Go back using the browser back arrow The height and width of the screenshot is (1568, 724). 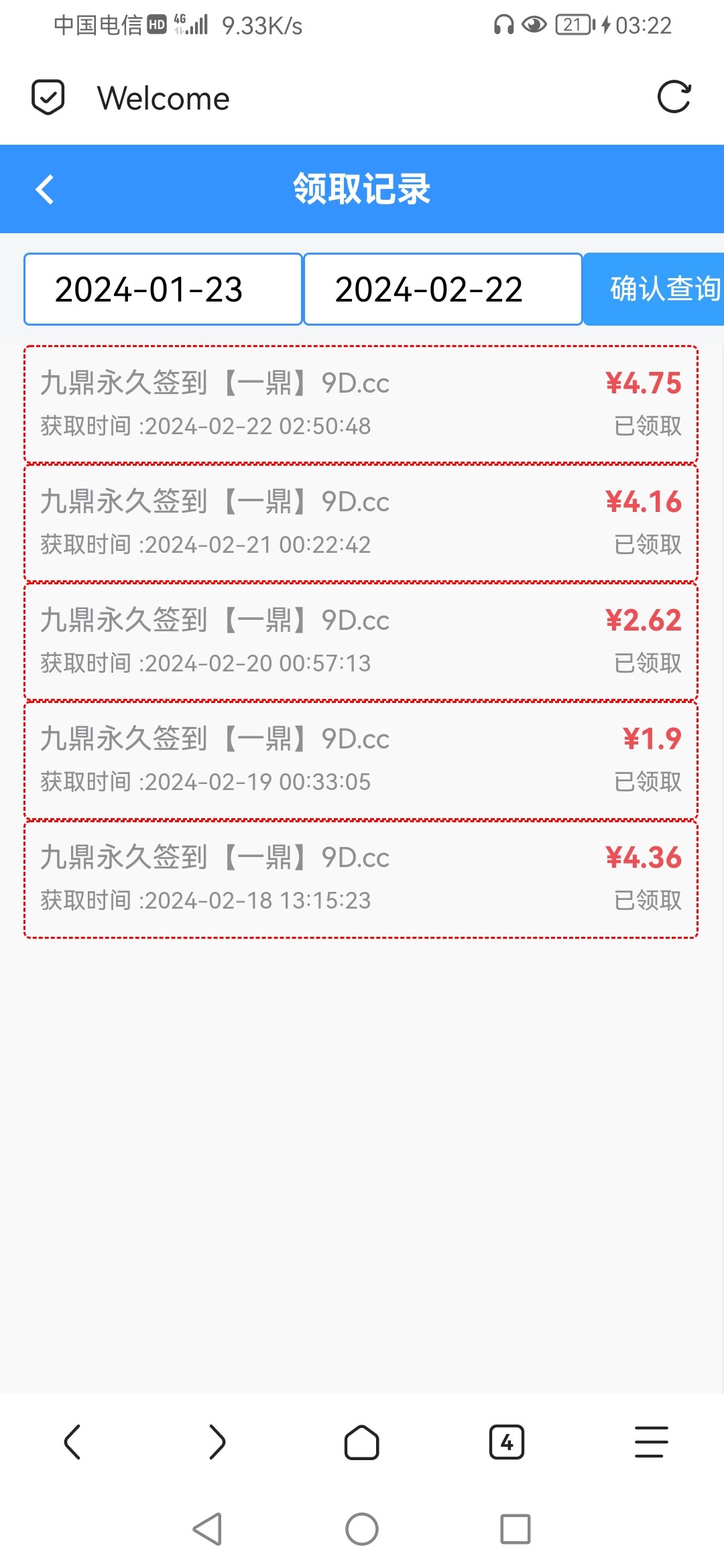tap(74, 1442)
